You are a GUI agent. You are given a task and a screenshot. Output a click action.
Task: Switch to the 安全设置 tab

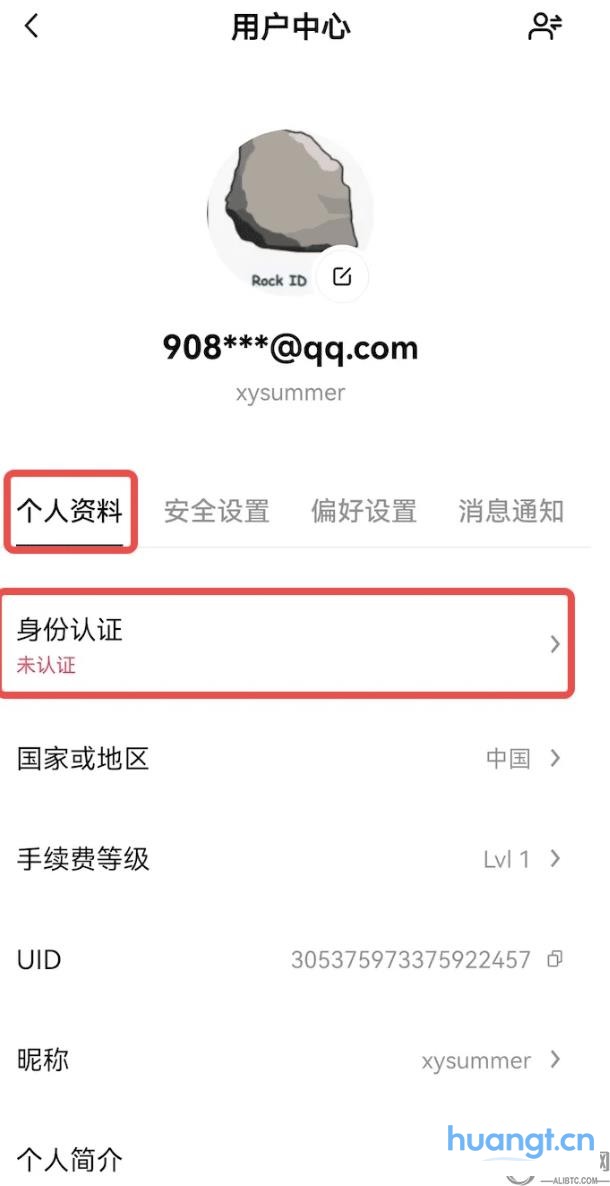(217, 512)
